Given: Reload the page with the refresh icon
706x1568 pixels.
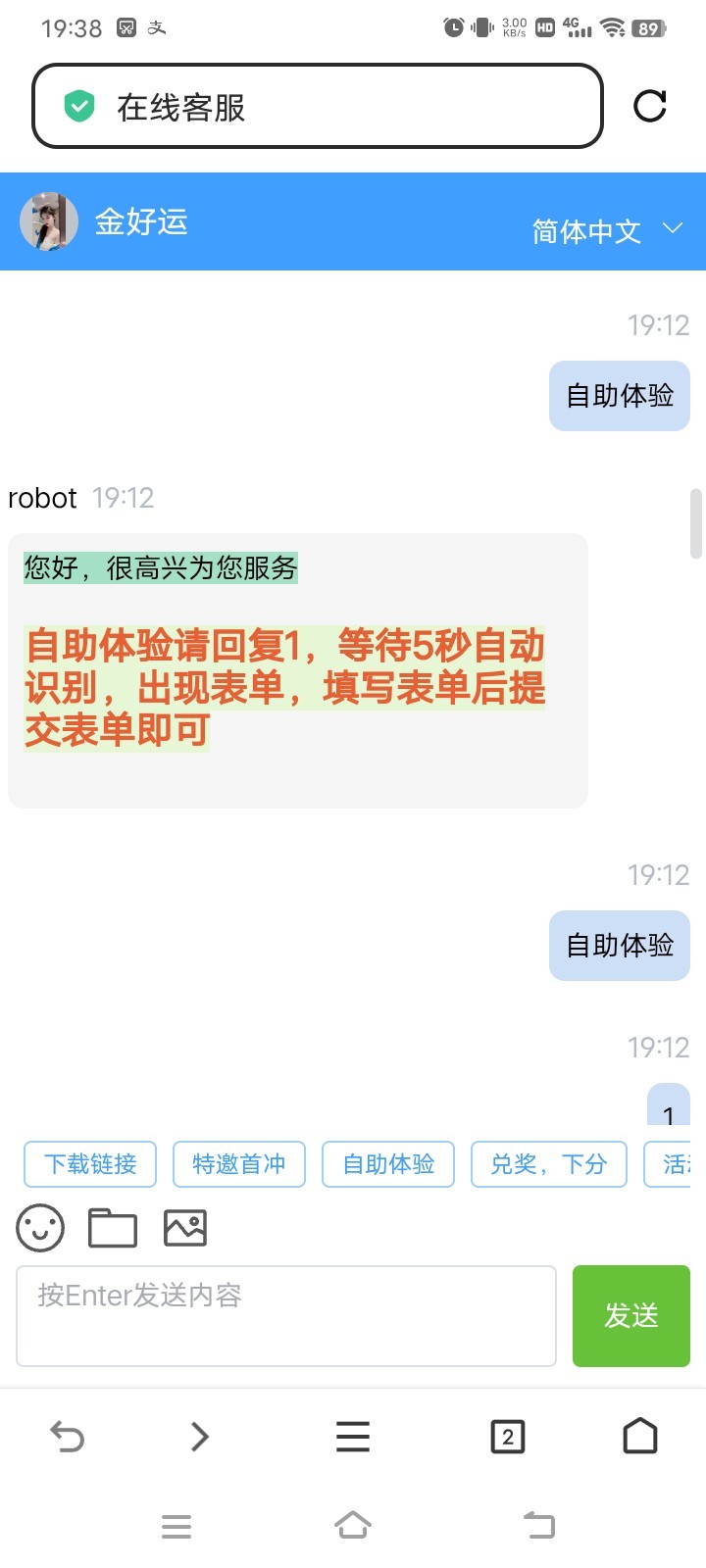Looking at the screenshot, I should coord(649,106).
